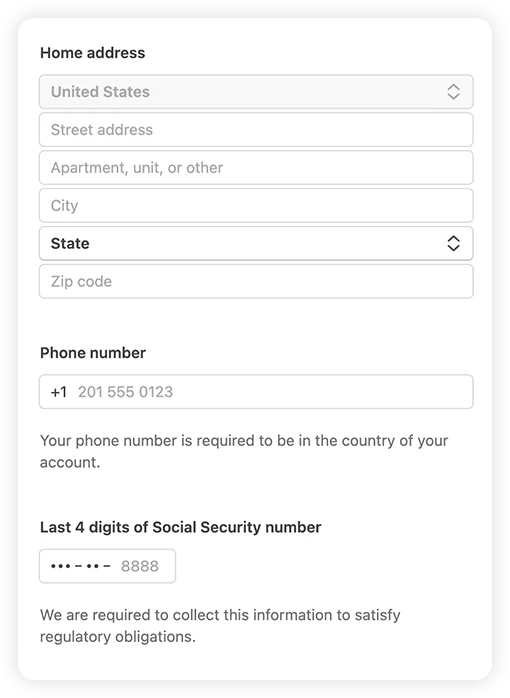Tap the Zip code field
This screenshot has height=698, width=510.
(256, 281)
